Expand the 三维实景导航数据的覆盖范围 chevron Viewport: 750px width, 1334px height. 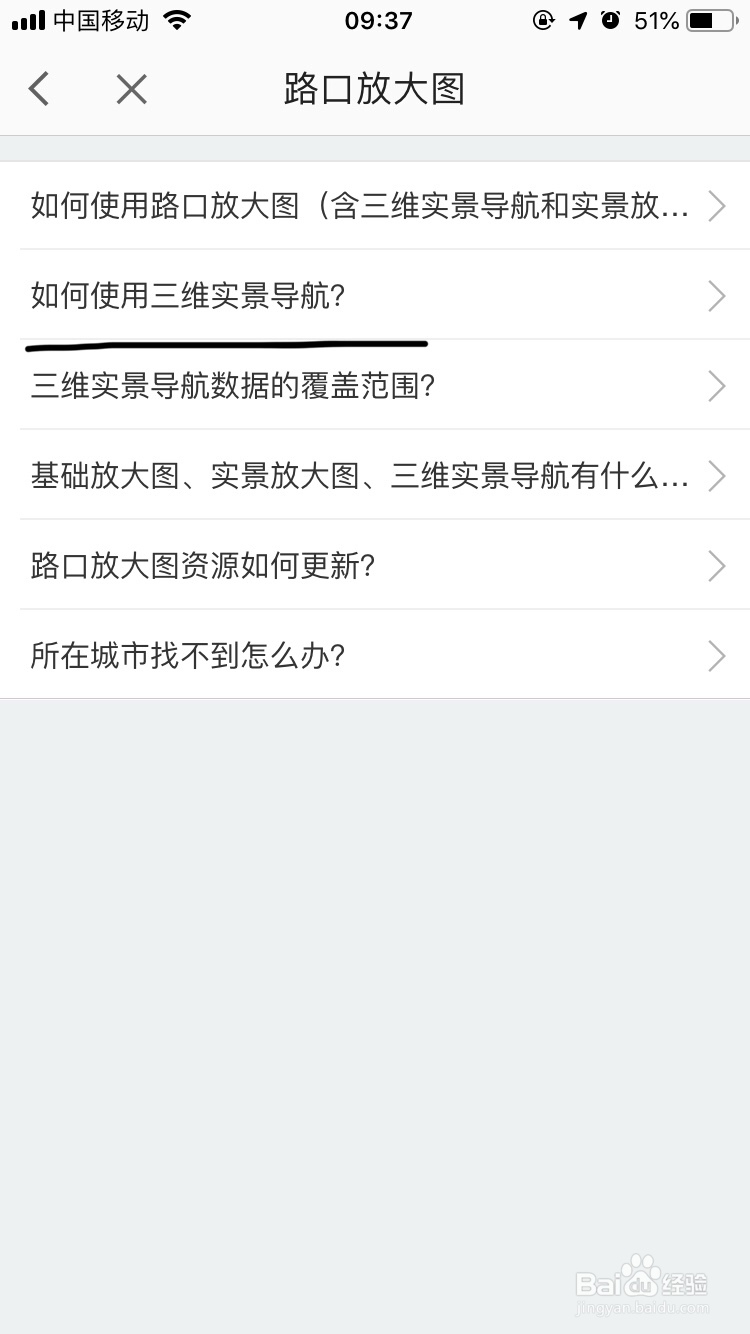pyautogui.click(x=716, y=386)
